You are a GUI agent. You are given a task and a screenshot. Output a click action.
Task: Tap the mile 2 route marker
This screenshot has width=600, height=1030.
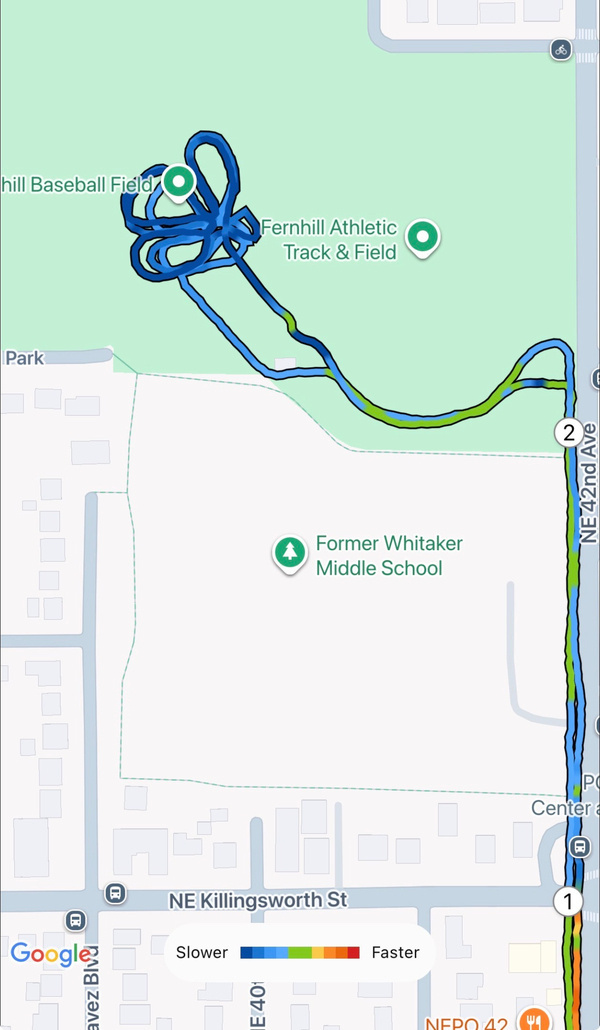coord(569,433)
